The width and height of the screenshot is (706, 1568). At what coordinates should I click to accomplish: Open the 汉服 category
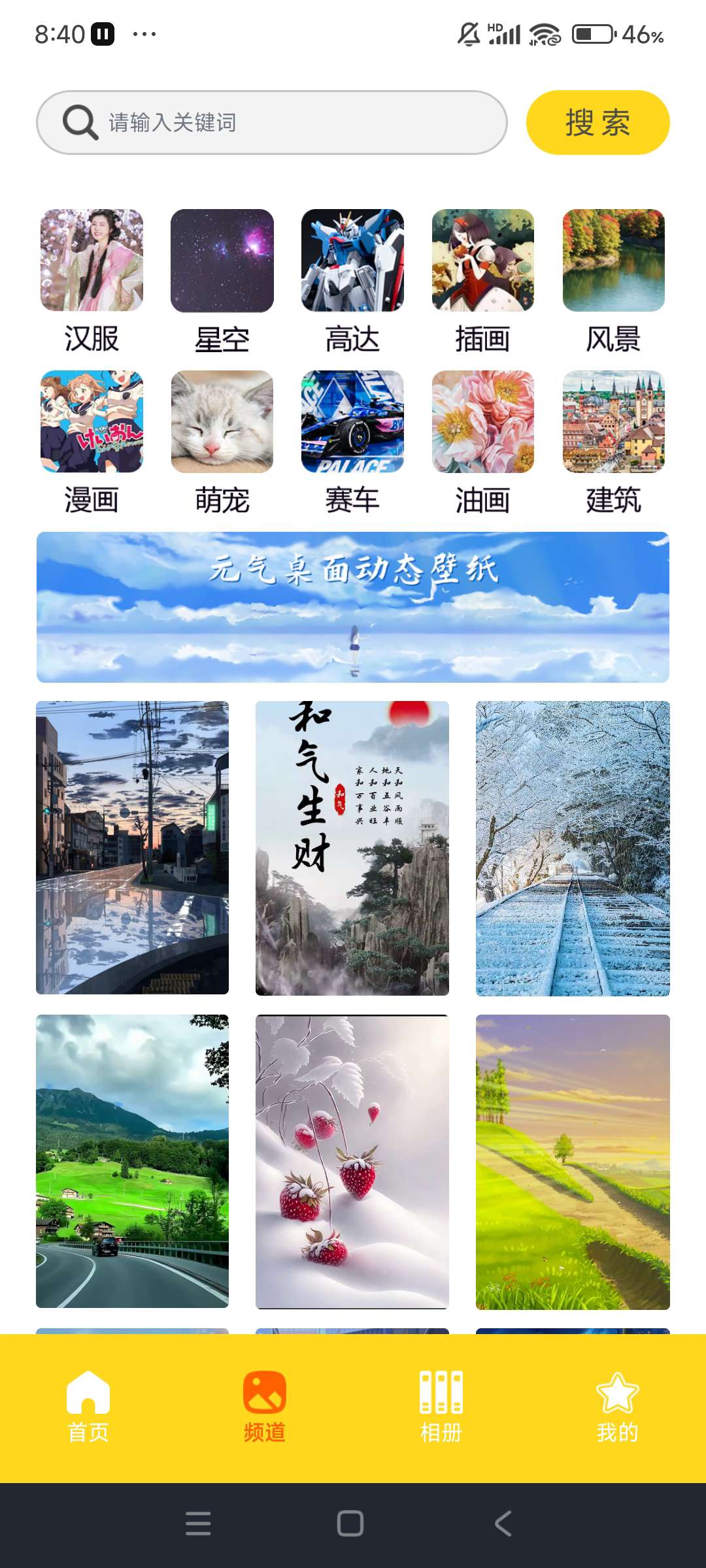(x=92, y=281)
